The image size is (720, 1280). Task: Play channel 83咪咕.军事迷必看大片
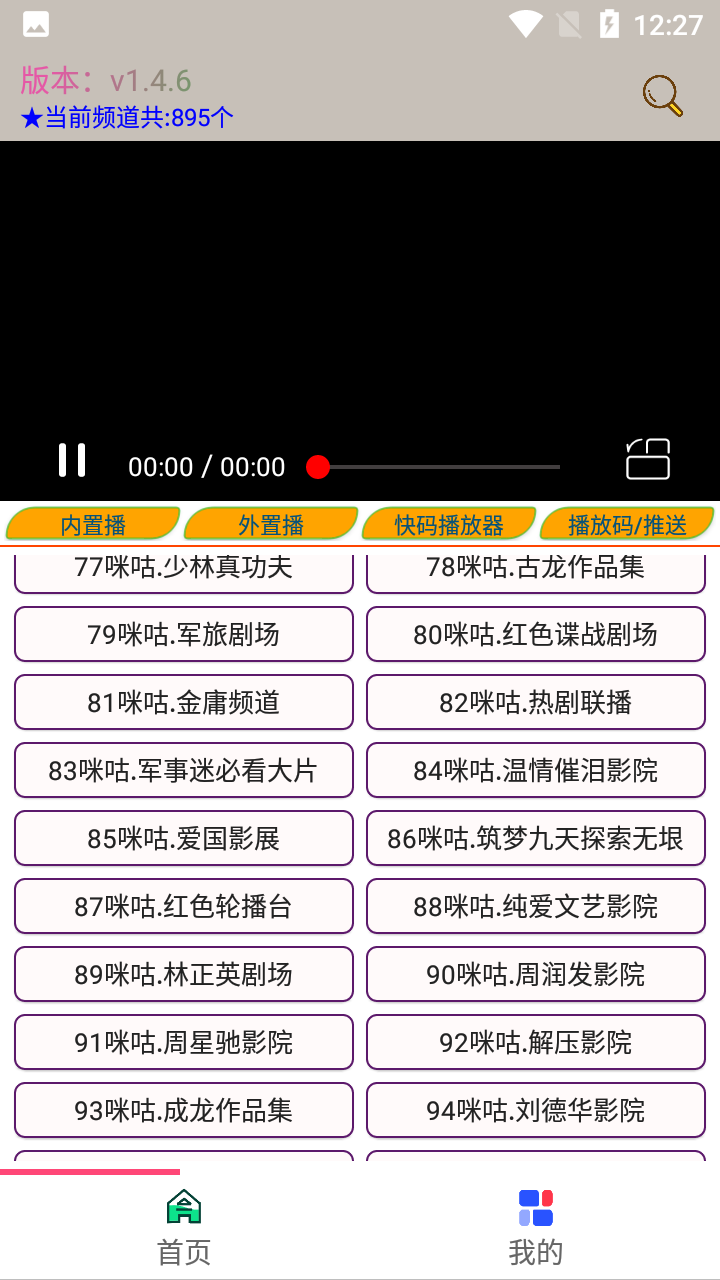184,770
